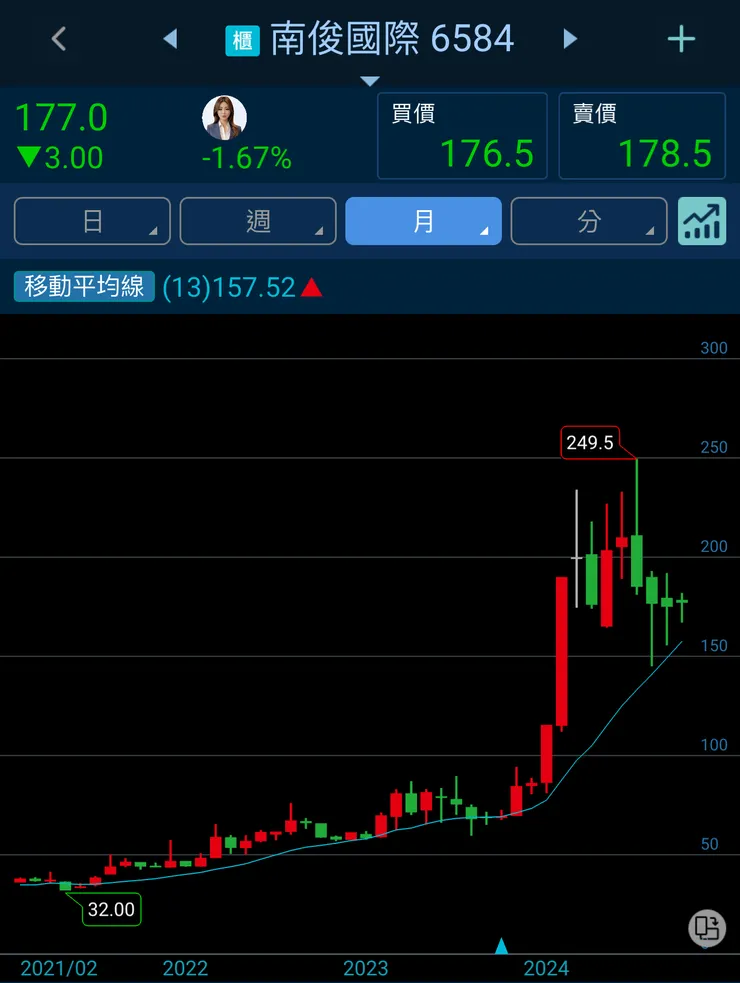Select the 月 monthly chart tab
740x983 pixels.
tap(423, 221)
